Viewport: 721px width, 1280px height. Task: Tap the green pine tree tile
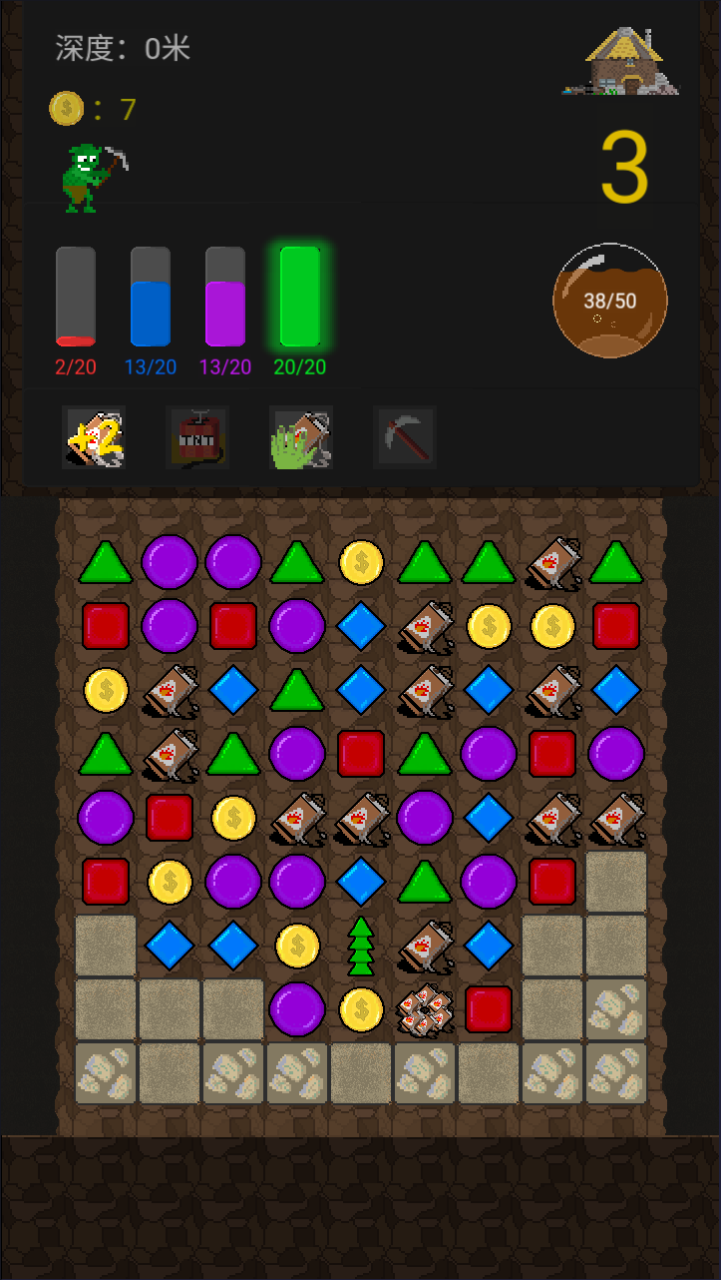tap(361, 946)
